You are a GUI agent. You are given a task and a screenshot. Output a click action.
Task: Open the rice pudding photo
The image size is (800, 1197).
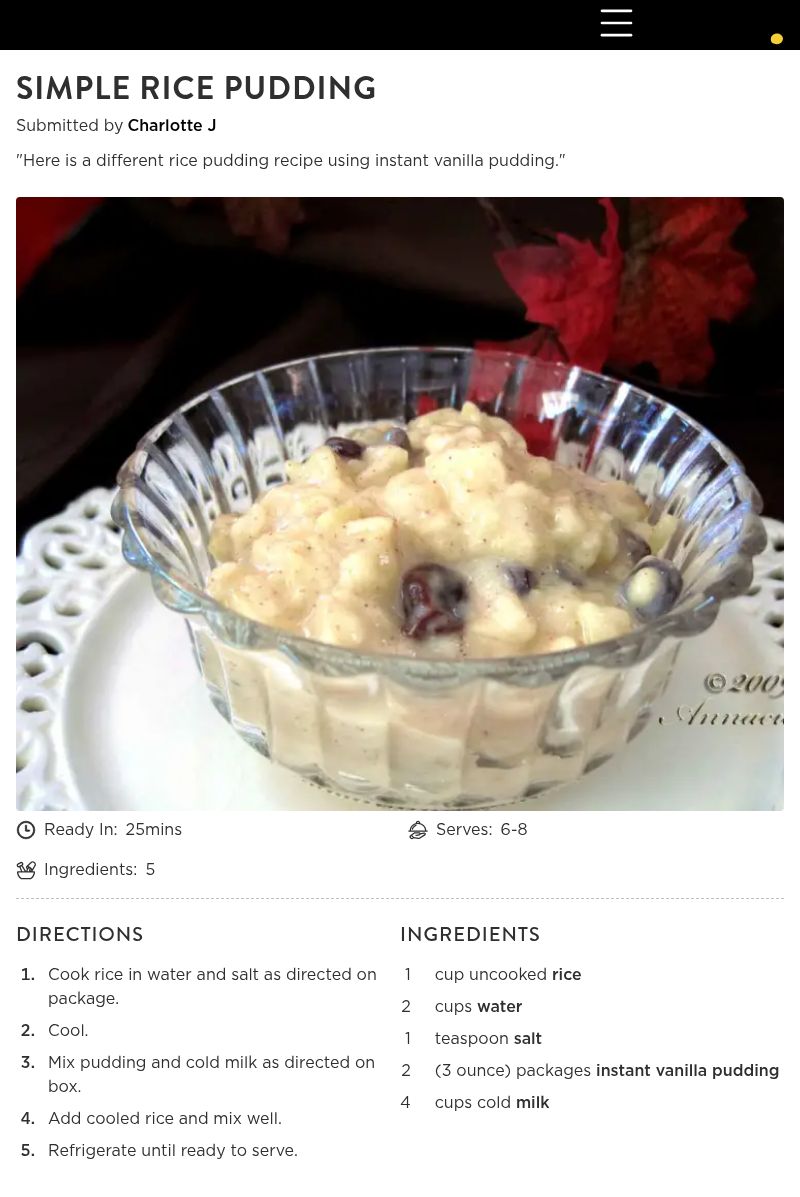click(400, 503)
